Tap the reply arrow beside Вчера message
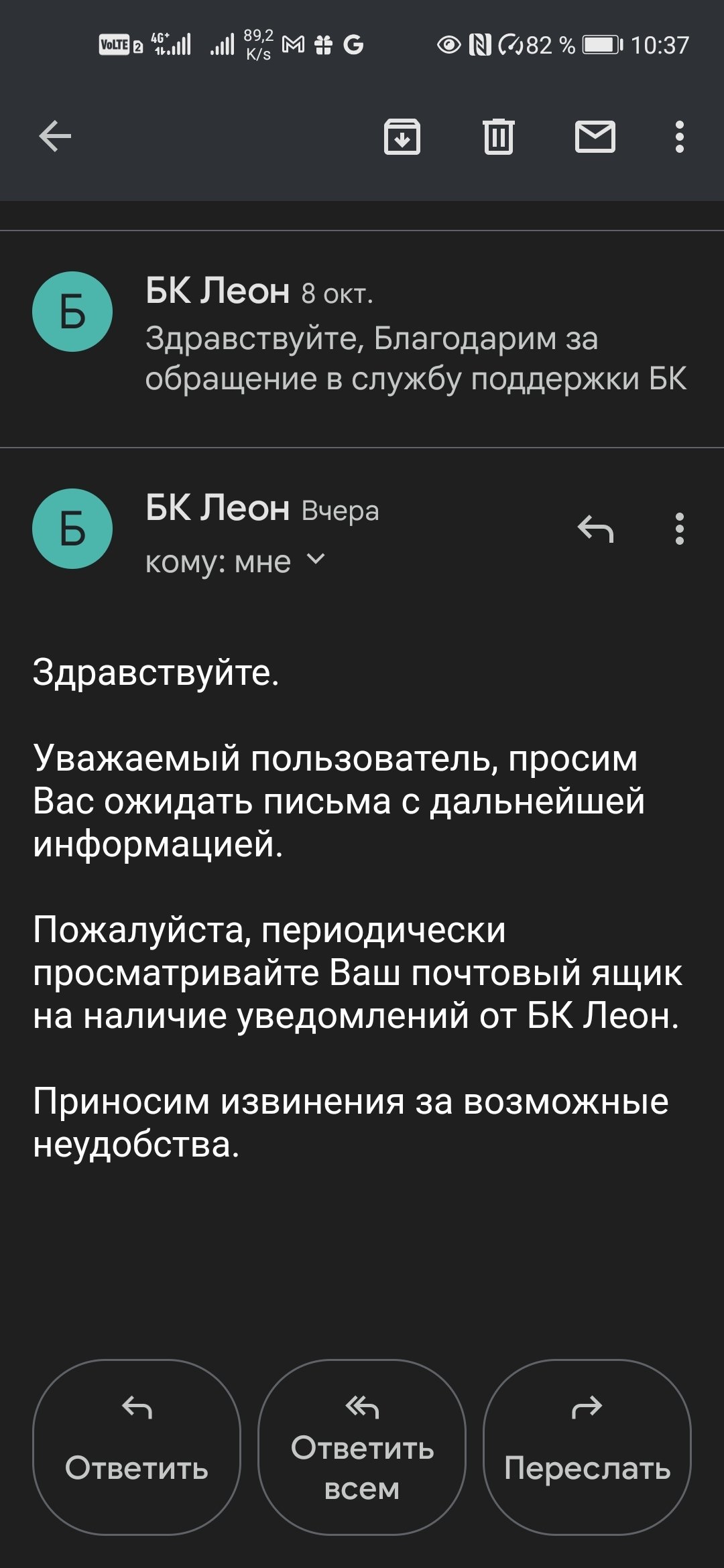 pos(595,529)
